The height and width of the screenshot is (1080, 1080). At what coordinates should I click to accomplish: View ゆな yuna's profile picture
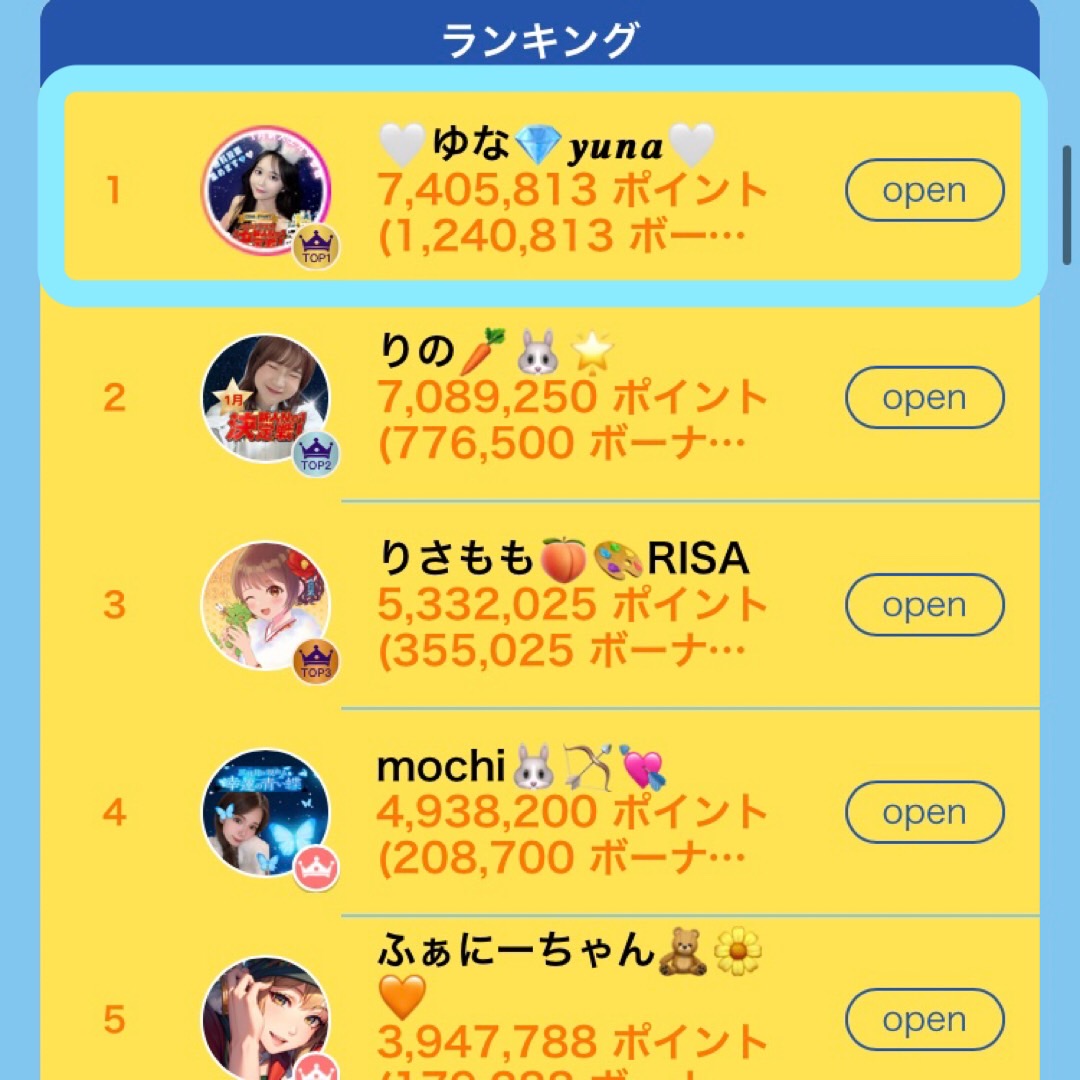coord(267,191)
